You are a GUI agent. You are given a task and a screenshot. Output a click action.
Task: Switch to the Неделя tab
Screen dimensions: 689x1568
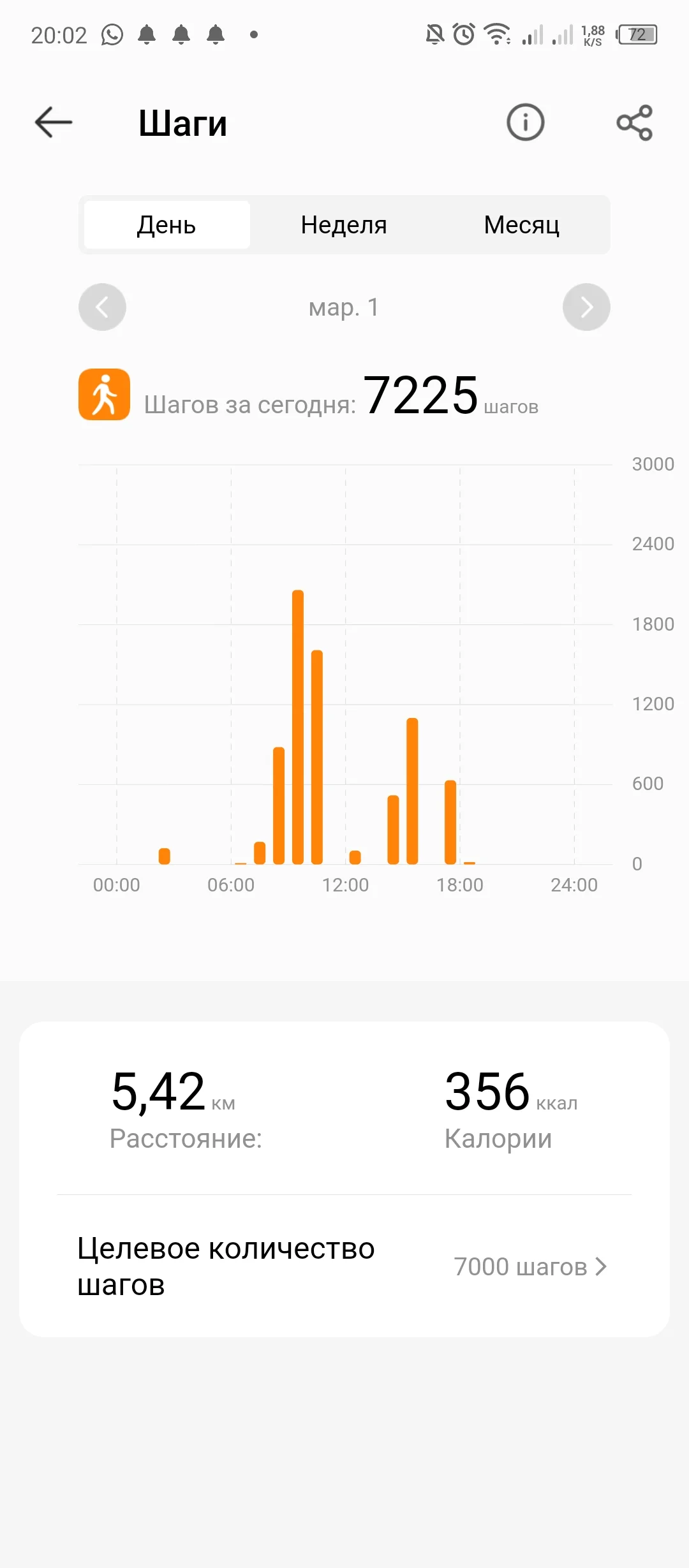pos(344,225)
